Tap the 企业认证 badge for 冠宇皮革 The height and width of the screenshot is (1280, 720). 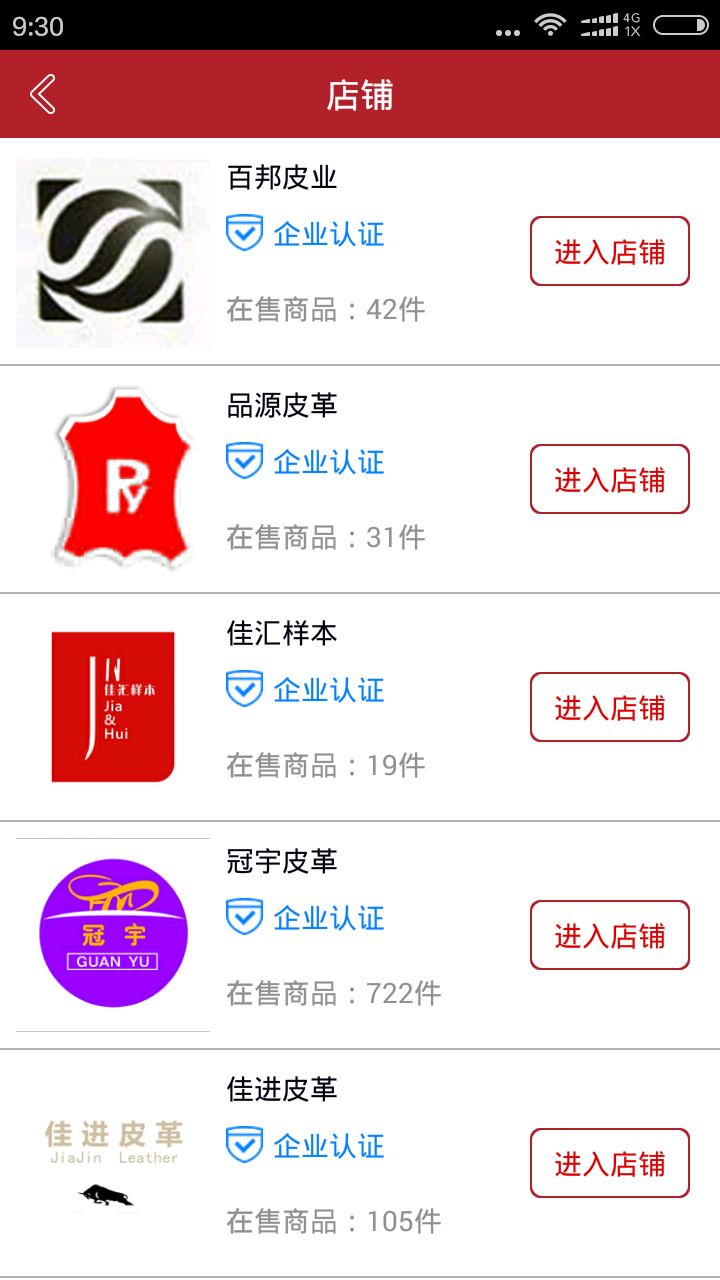(x=305, y=917)
